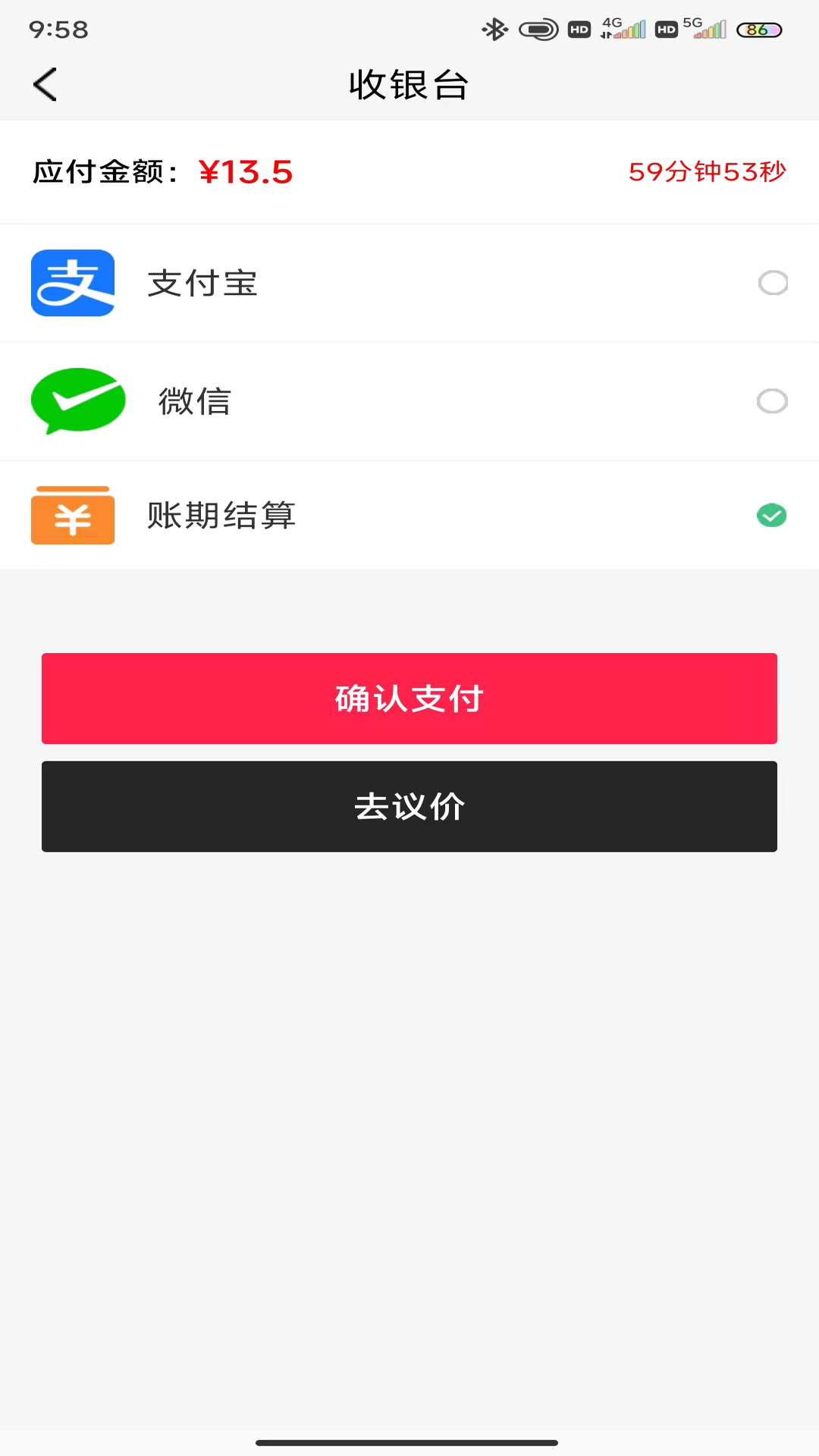The width and height of the screenshot is (819, 1456).
Task: Click the ¥13.5 payable amount text
Action: (x=247, y=172)
